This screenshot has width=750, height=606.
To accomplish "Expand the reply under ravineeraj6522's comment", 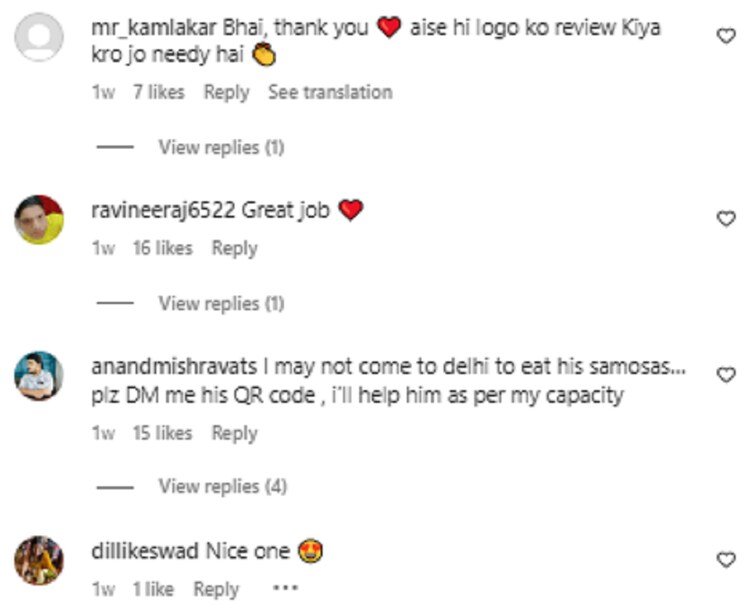I will point(221,303).
